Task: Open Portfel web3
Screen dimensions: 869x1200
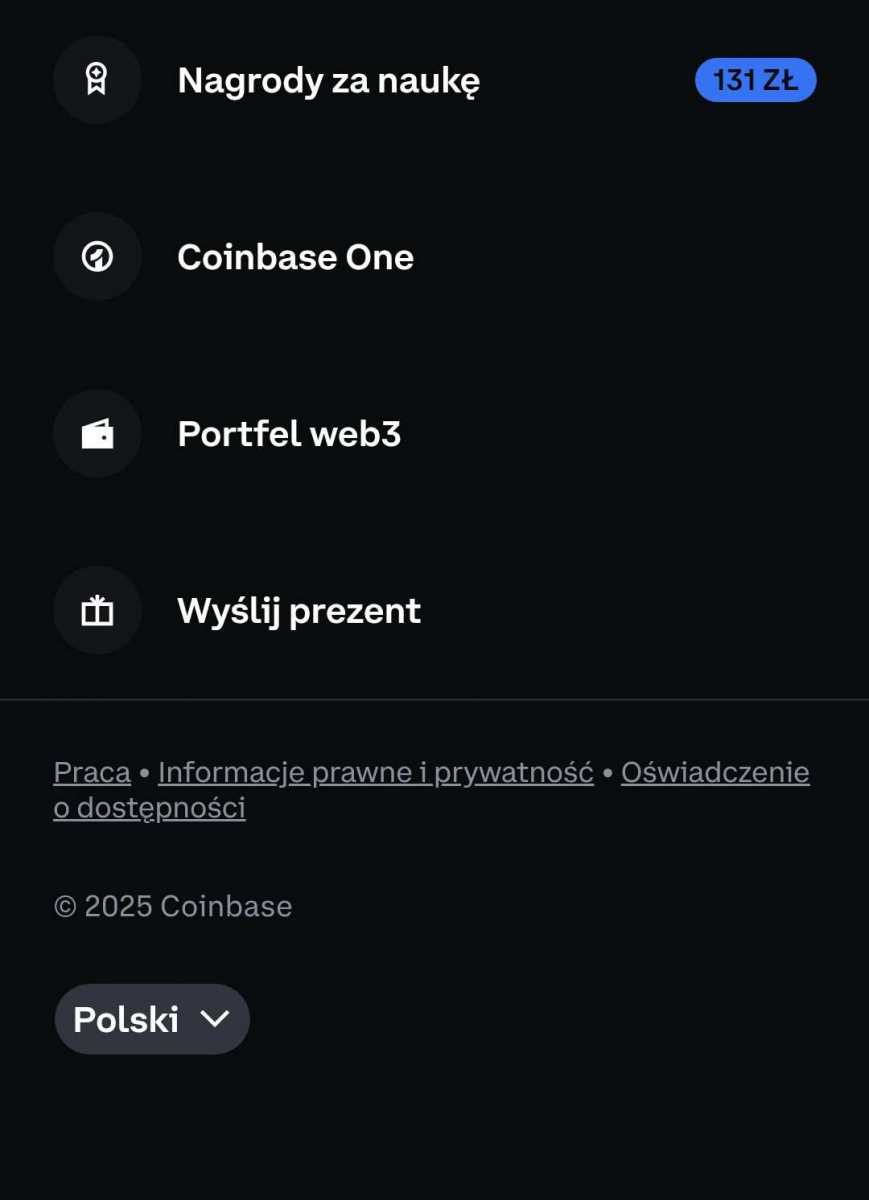Action: pos(289,434)
